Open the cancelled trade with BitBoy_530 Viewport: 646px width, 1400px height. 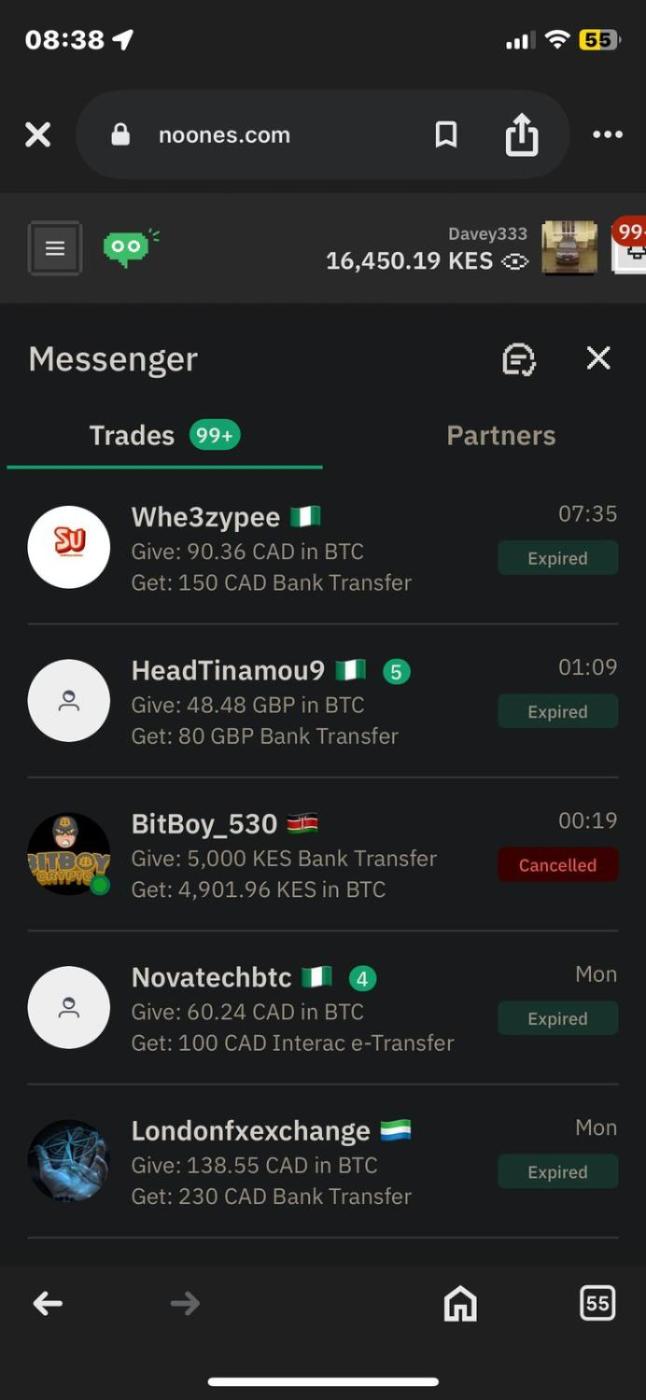click(322, 855)
